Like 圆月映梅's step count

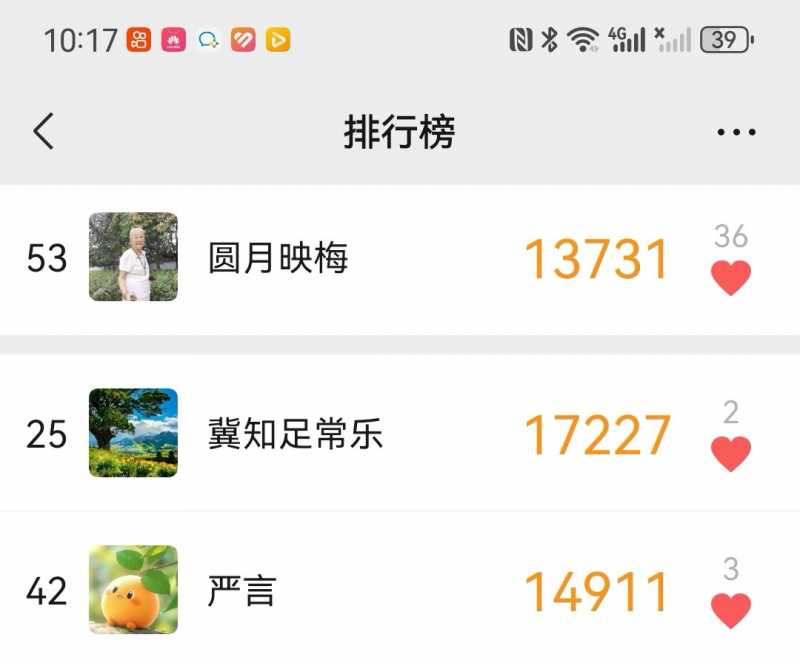click(731, 277)
